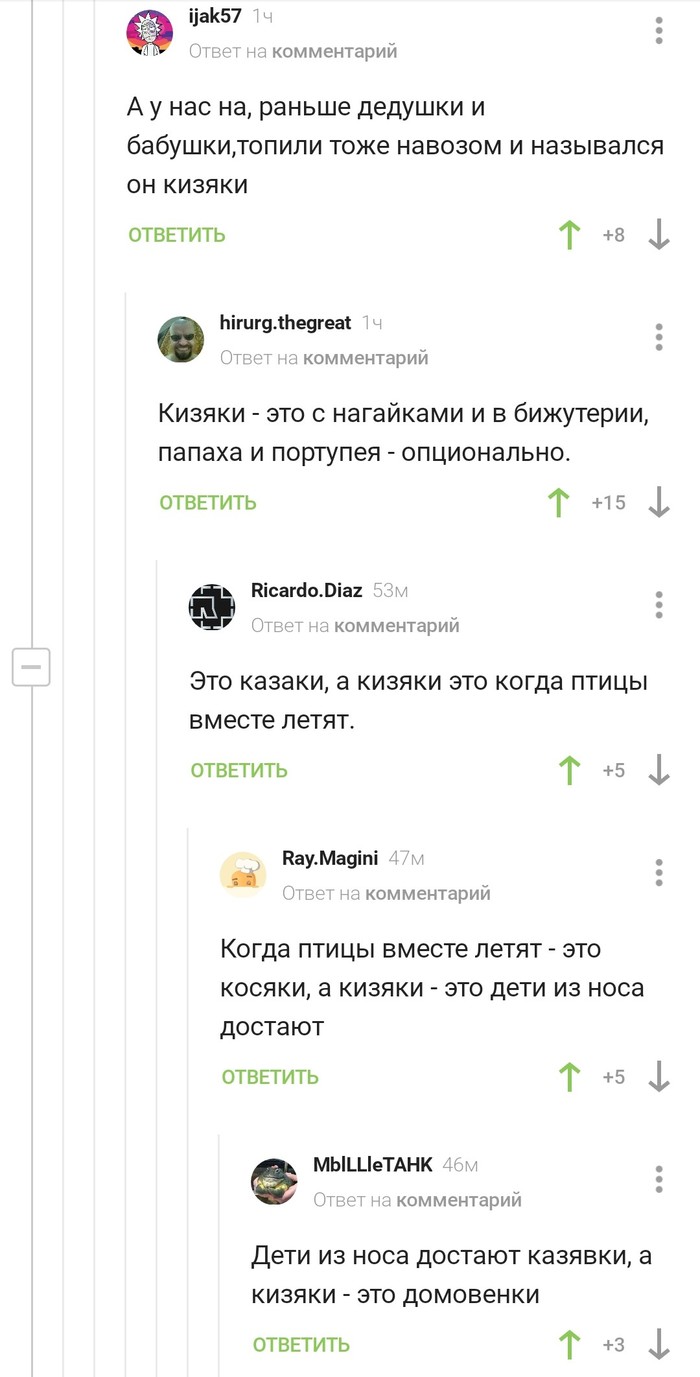Open overflow menu on hirurg.thegreat's comment
This screenshot has width=700, height=1377.
click(x=659, y=337)
